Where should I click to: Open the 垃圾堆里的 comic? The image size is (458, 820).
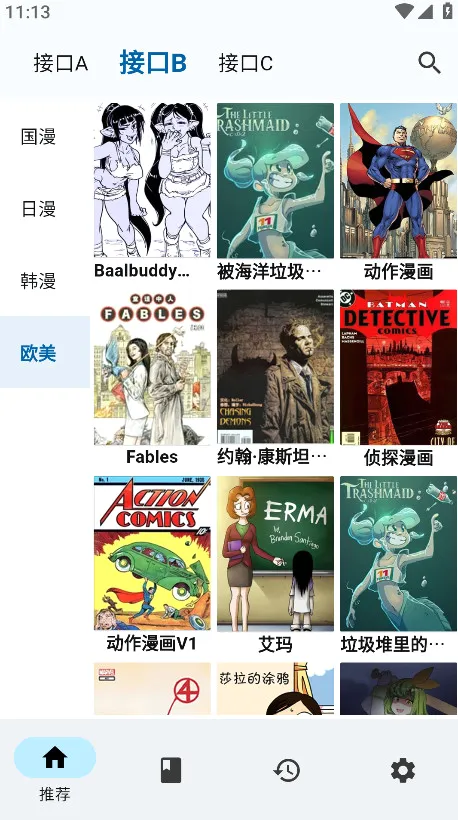[398, 564]
